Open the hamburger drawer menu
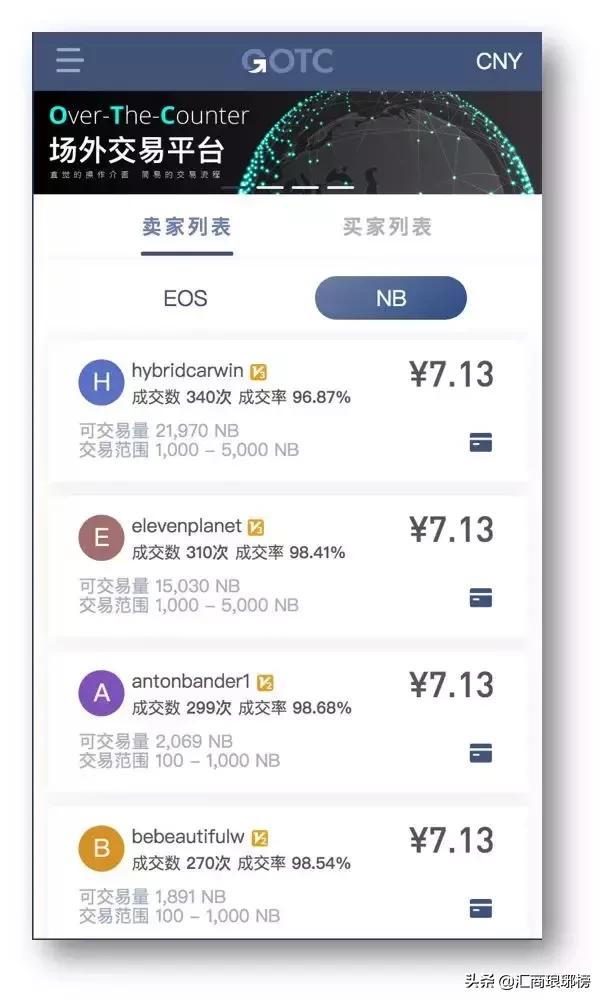 click(x=69, y=61)
